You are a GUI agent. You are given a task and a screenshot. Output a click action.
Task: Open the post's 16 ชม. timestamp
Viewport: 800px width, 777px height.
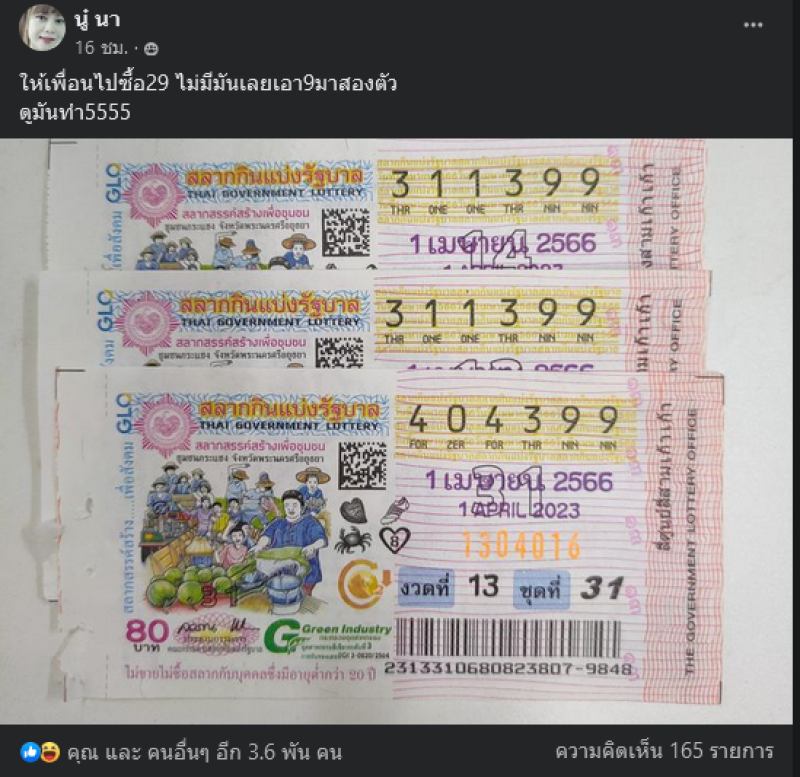[x=96, y=47]
